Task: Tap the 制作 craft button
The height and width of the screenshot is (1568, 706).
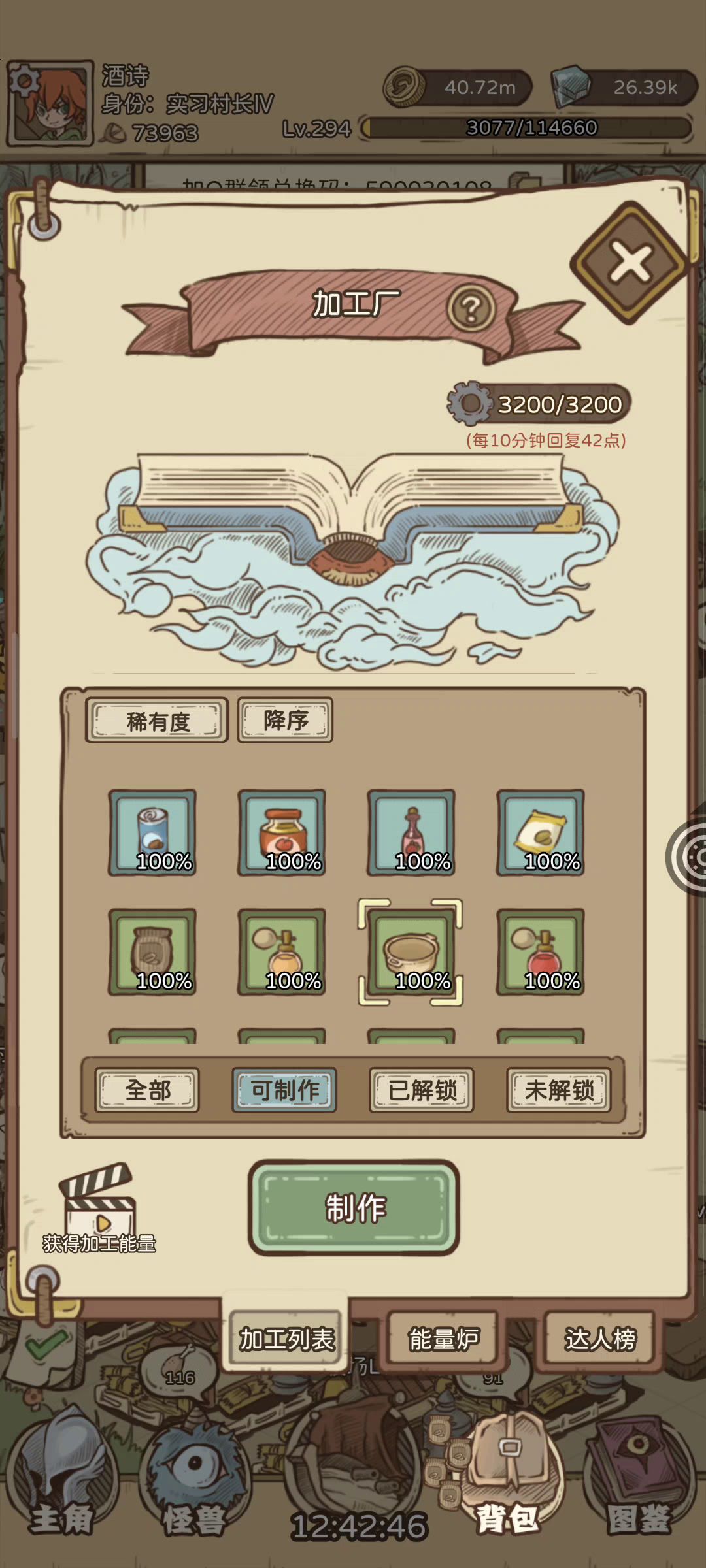Action: tap(354, 1208)
